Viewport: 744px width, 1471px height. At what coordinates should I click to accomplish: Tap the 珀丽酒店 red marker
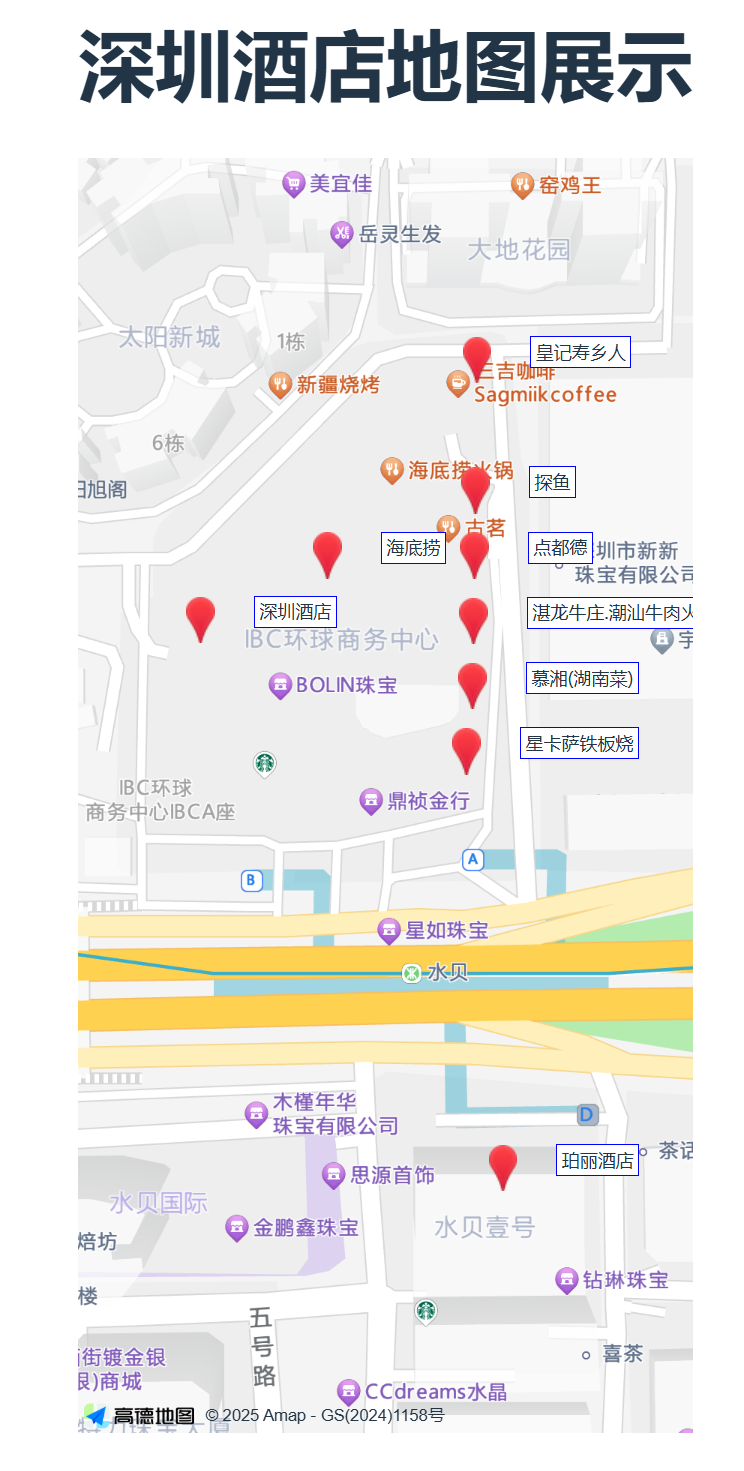[503, 1164]
